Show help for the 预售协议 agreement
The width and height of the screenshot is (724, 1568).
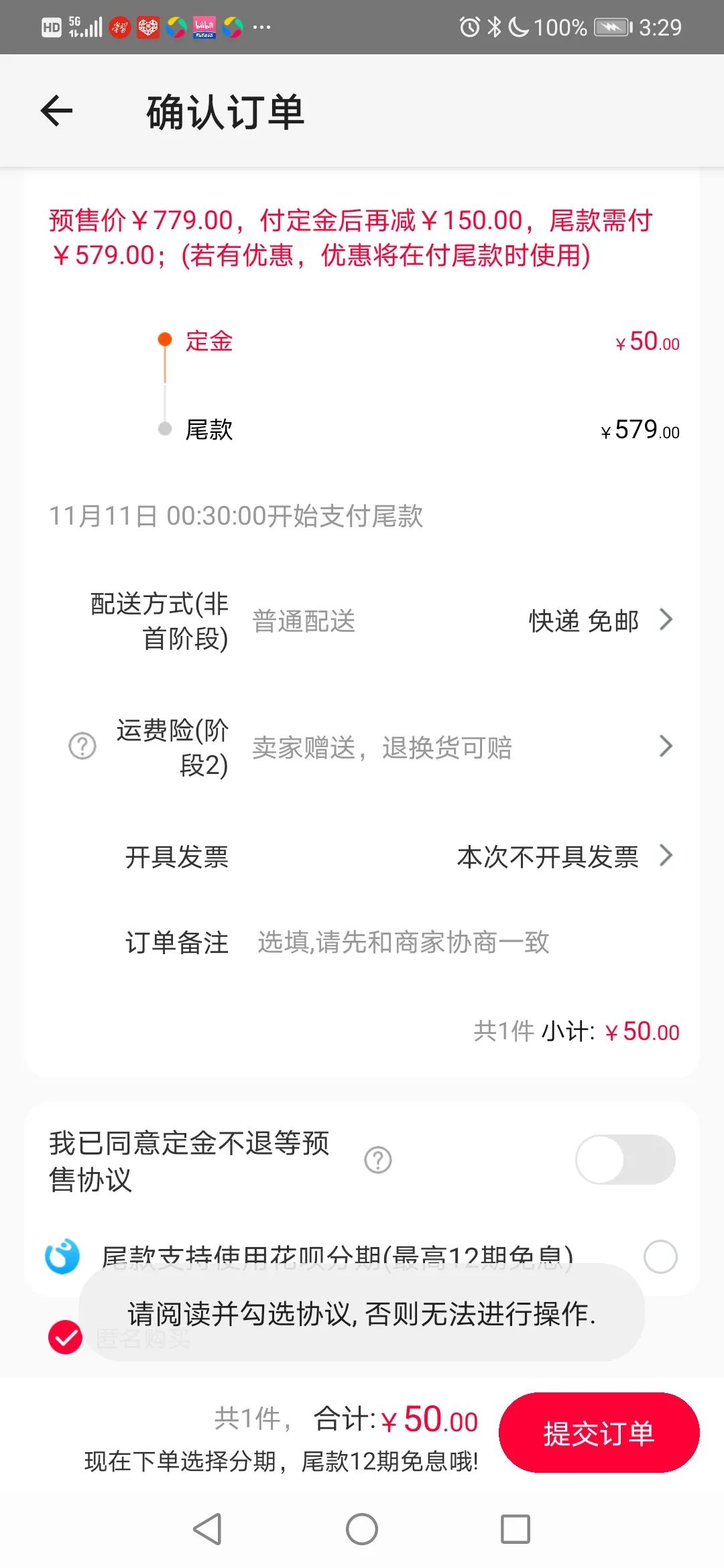[x=378, y=1160]
